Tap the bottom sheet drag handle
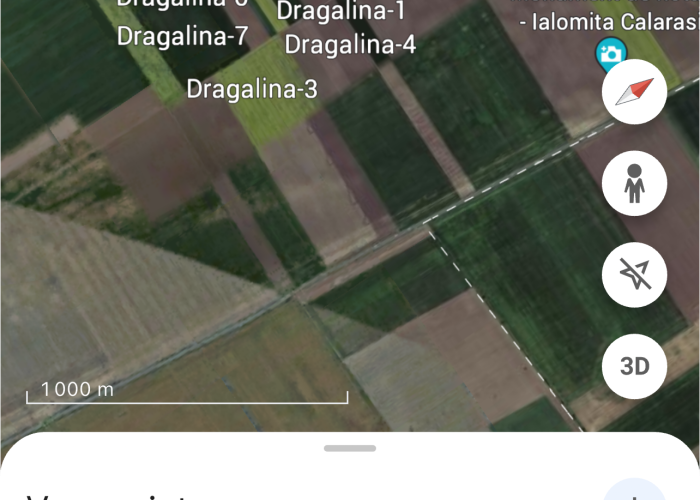Viewport: 700px width, 500px height. pos(350,448)
